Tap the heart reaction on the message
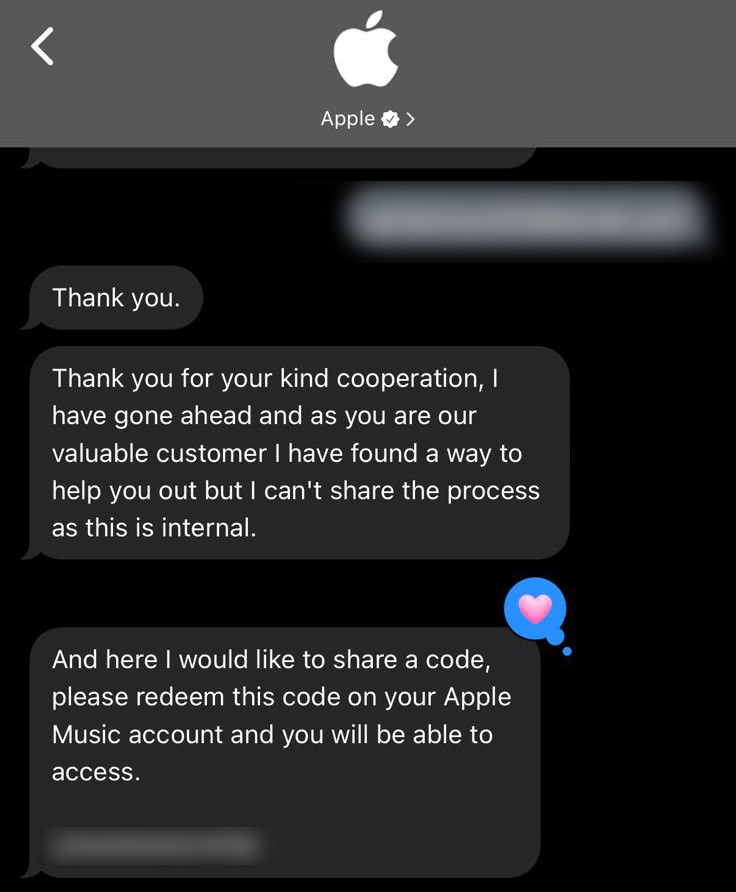The width and height of the screenshot is (736, 892). click(x=536, y=608)
